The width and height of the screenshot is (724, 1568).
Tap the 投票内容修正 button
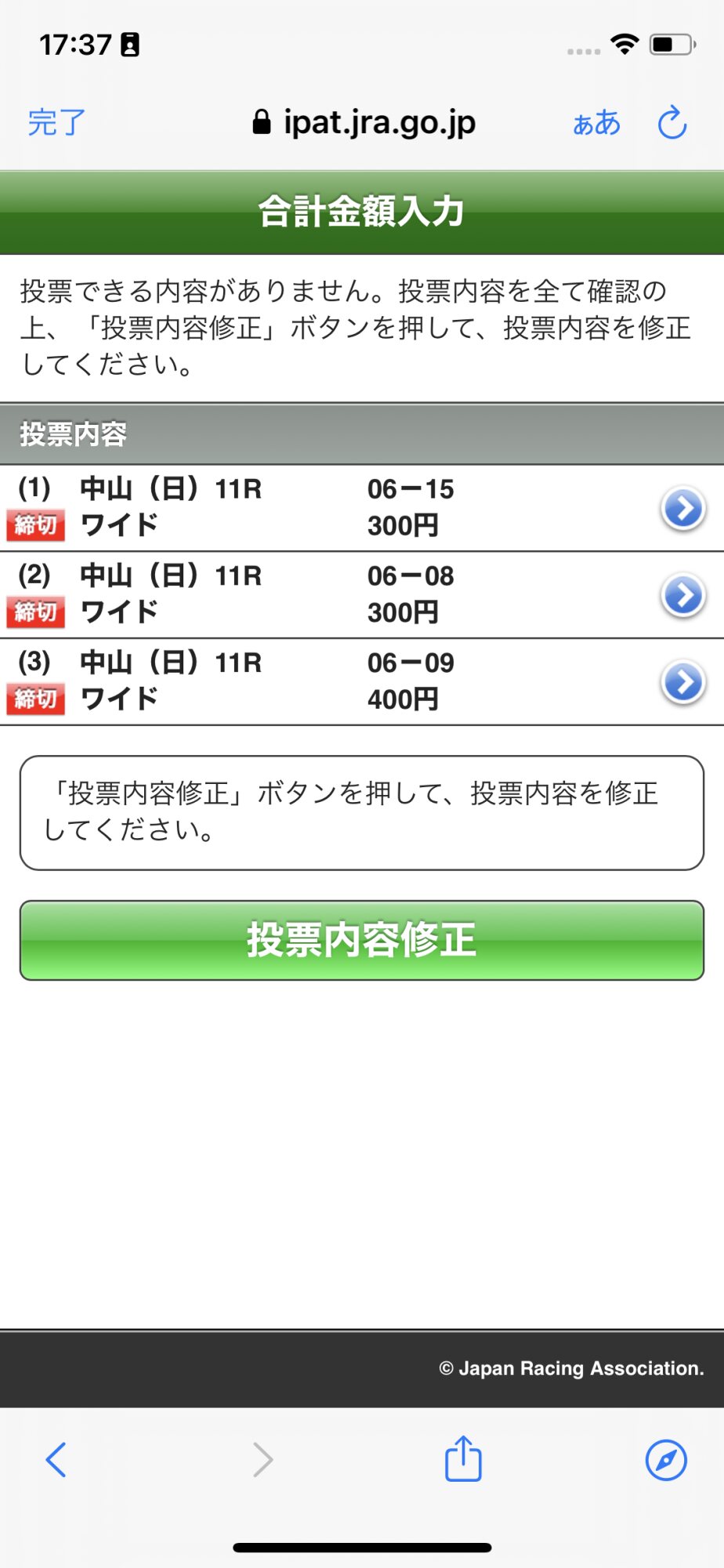(362, 940)
